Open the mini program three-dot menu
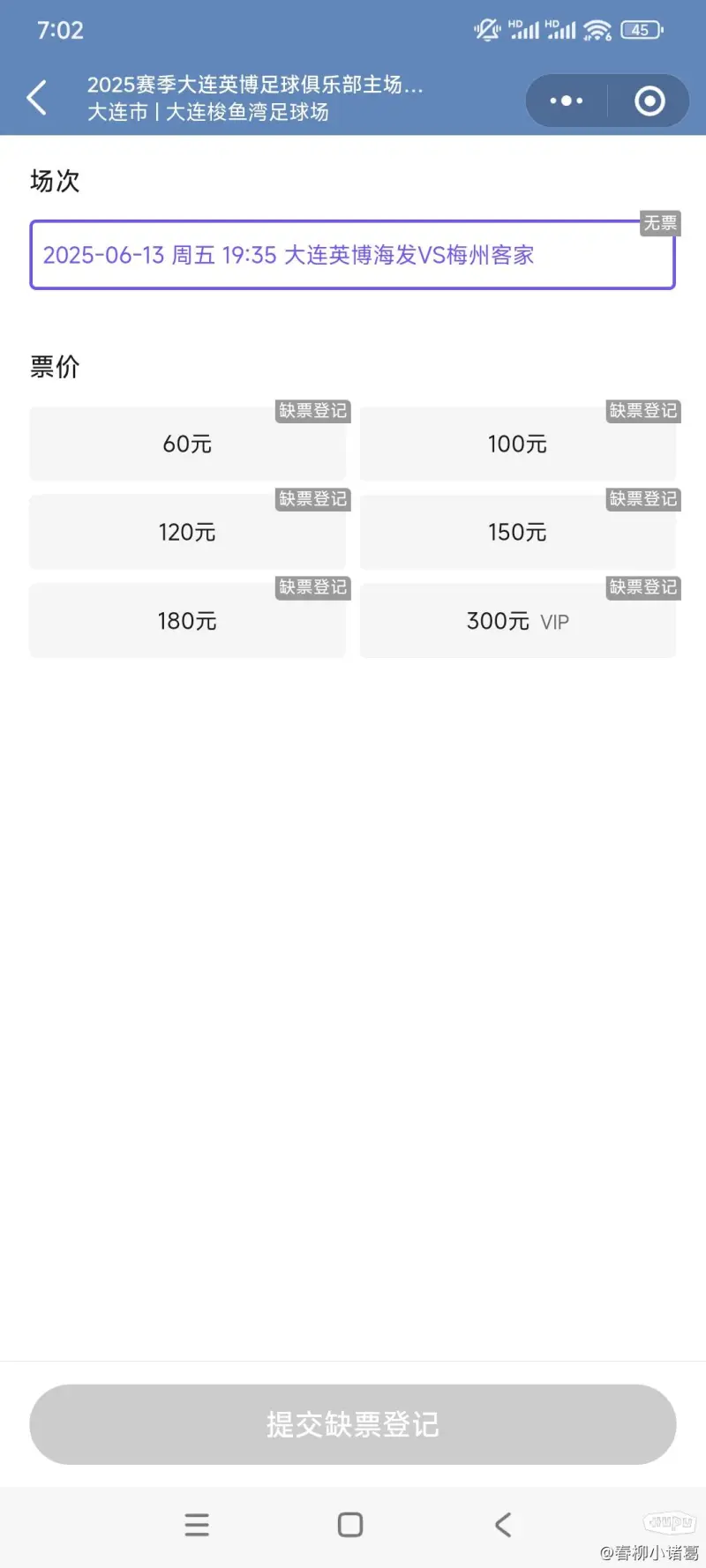Screen dimensions: 706x1568 pos(566,101)
